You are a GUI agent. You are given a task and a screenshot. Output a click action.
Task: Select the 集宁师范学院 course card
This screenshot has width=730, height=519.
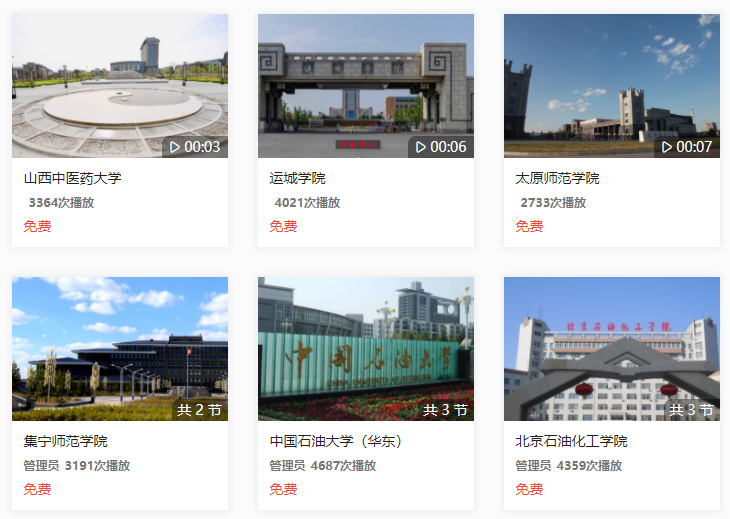click(119, 350)
